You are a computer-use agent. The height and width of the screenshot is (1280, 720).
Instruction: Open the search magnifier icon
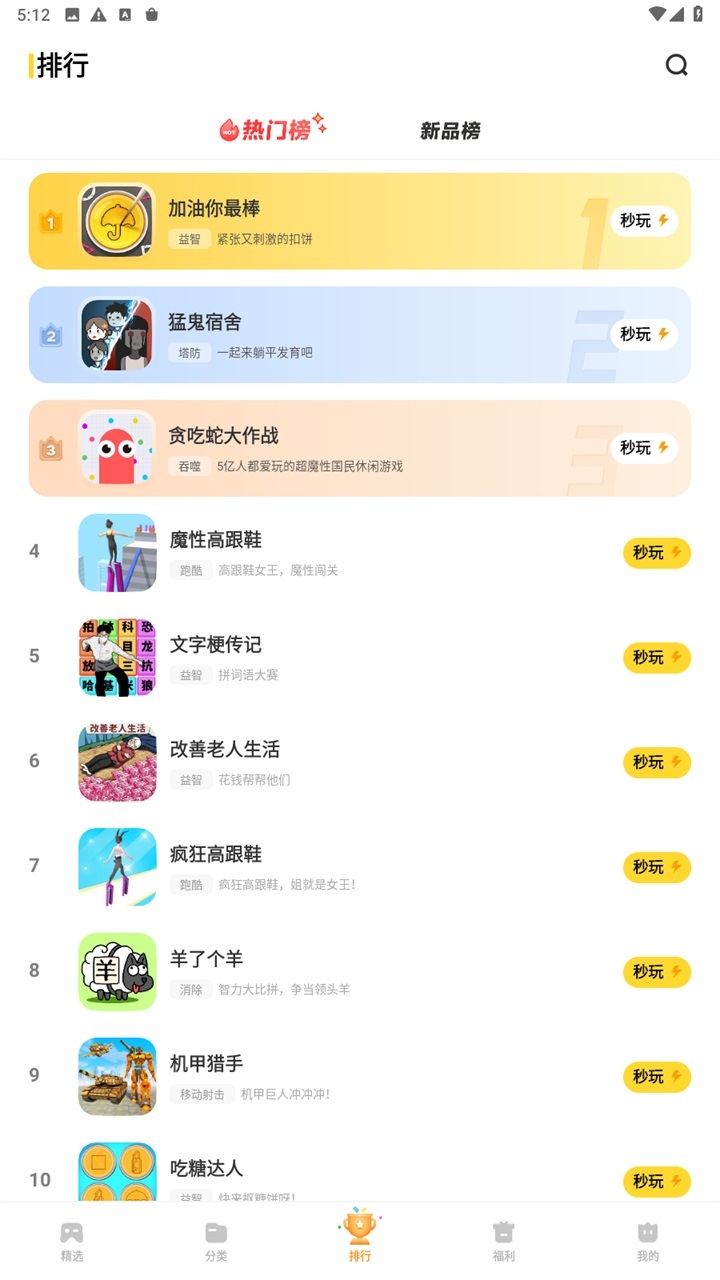[x=677, y=65]
